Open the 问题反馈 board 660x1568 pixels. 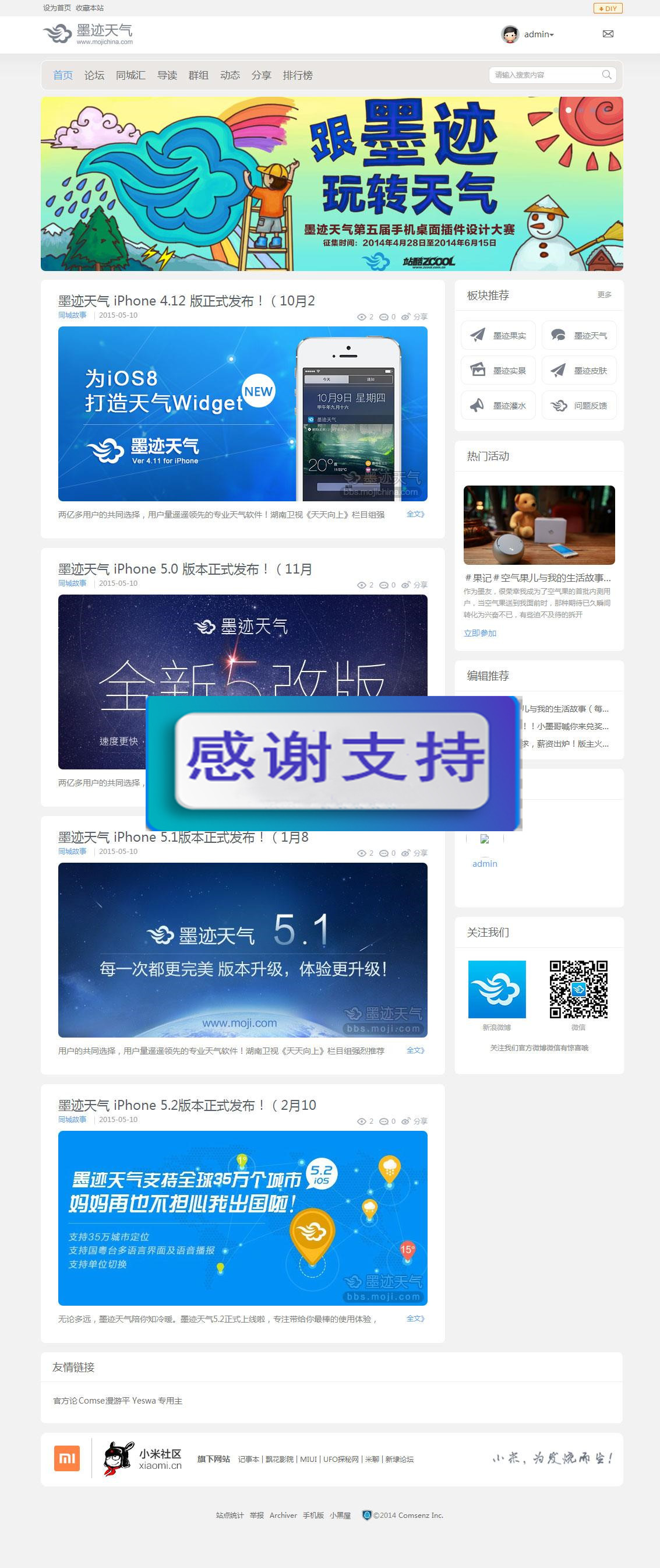(x=579, y=406)
